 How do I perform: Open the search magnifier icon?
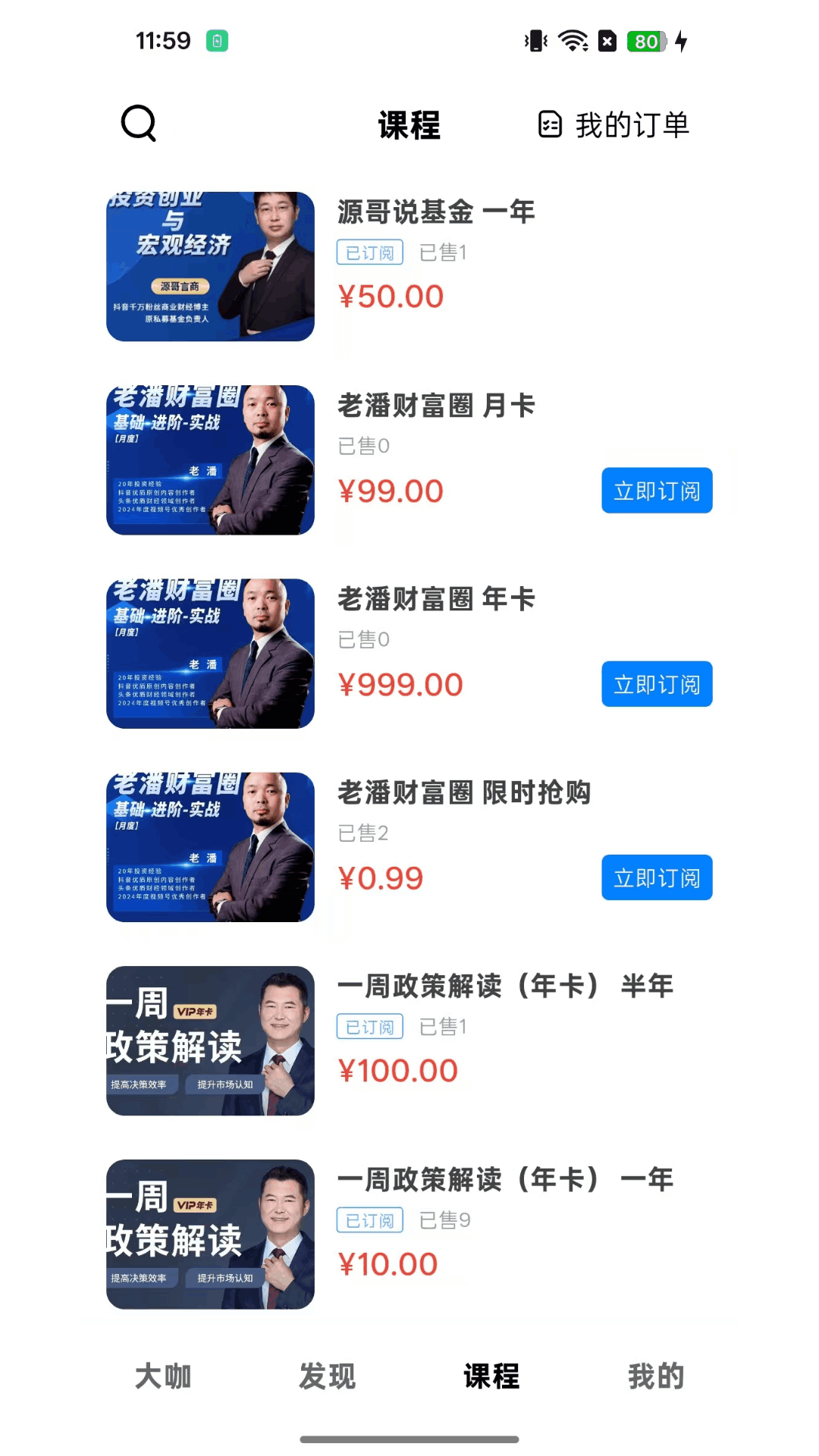click(x=138, y=124)
